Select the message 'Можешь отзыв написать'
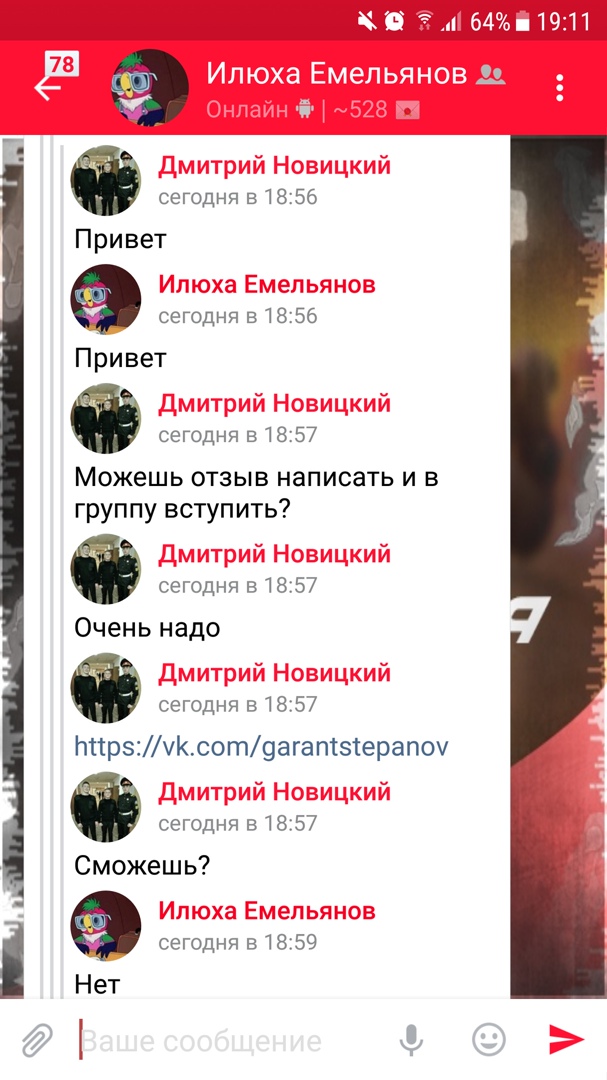This screenshot has width=607, height=1080. point(256,493)
